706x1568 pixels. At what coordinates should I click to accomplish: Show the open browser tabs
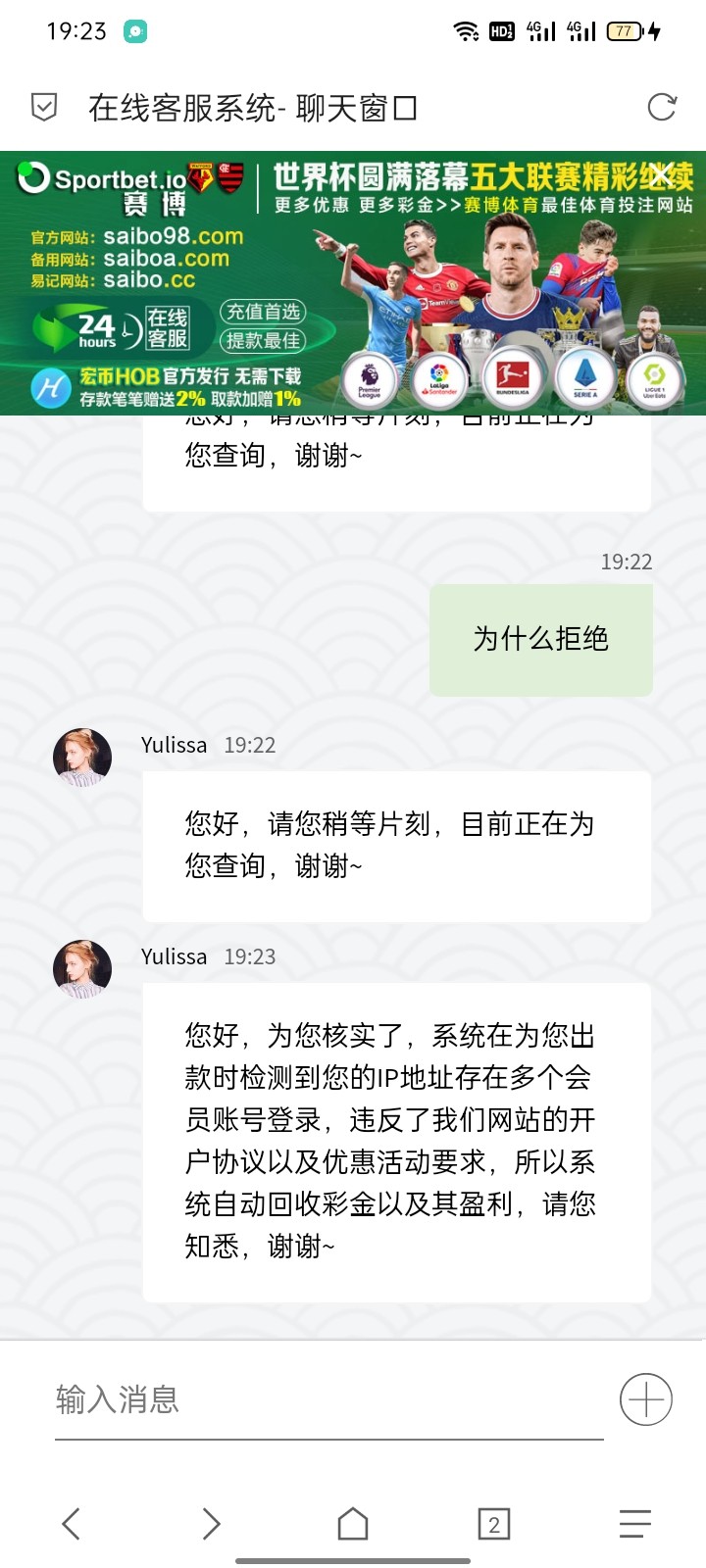pyautogui.click(x=493, y=1524)
